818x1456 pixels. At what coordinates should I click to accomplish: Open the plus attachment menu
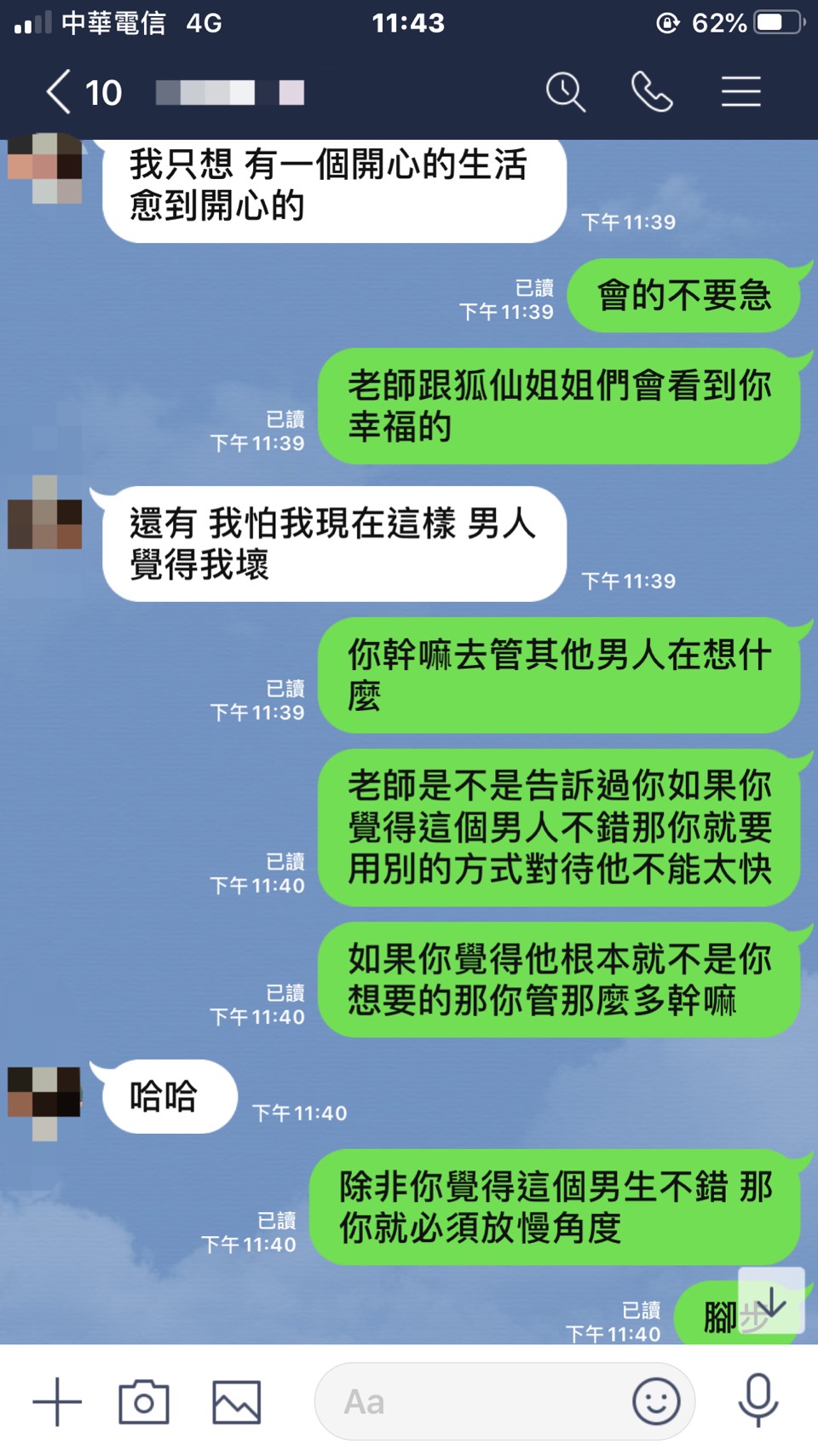57,1401
